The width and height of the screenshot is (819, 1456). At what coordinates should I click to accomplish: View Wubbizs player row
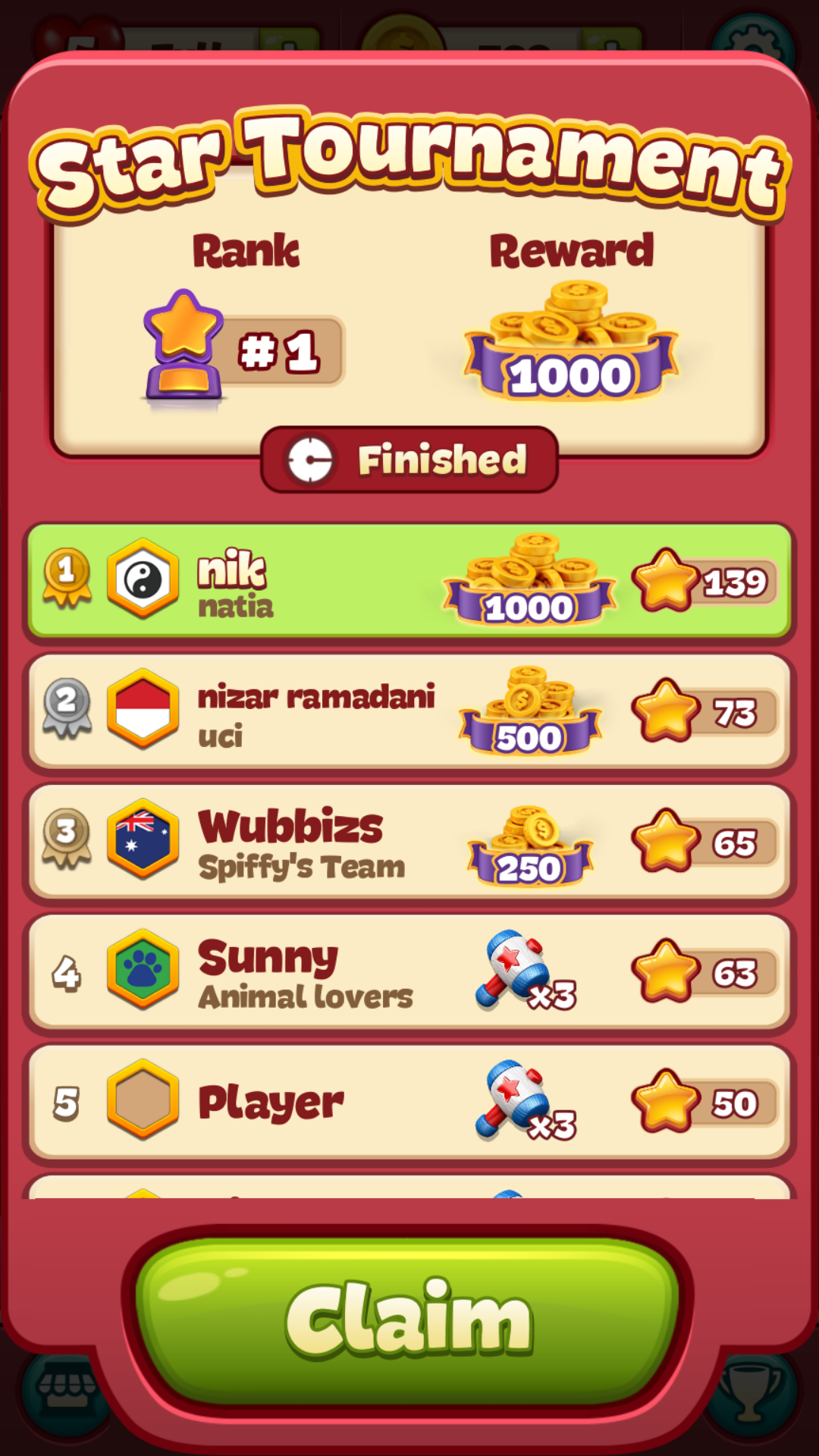click(x=409, y=842)
